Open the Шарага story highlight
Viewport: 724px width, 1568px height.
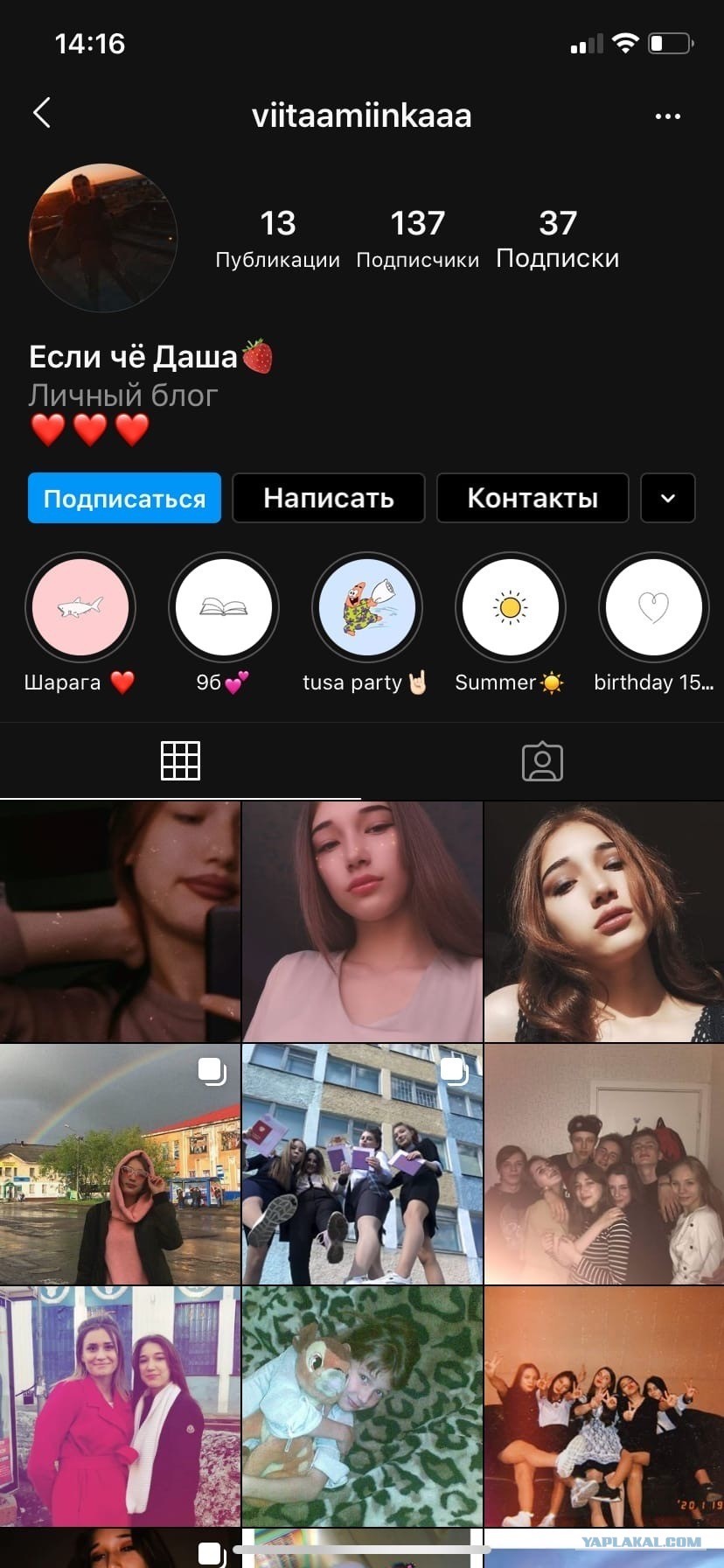(80, 607)
